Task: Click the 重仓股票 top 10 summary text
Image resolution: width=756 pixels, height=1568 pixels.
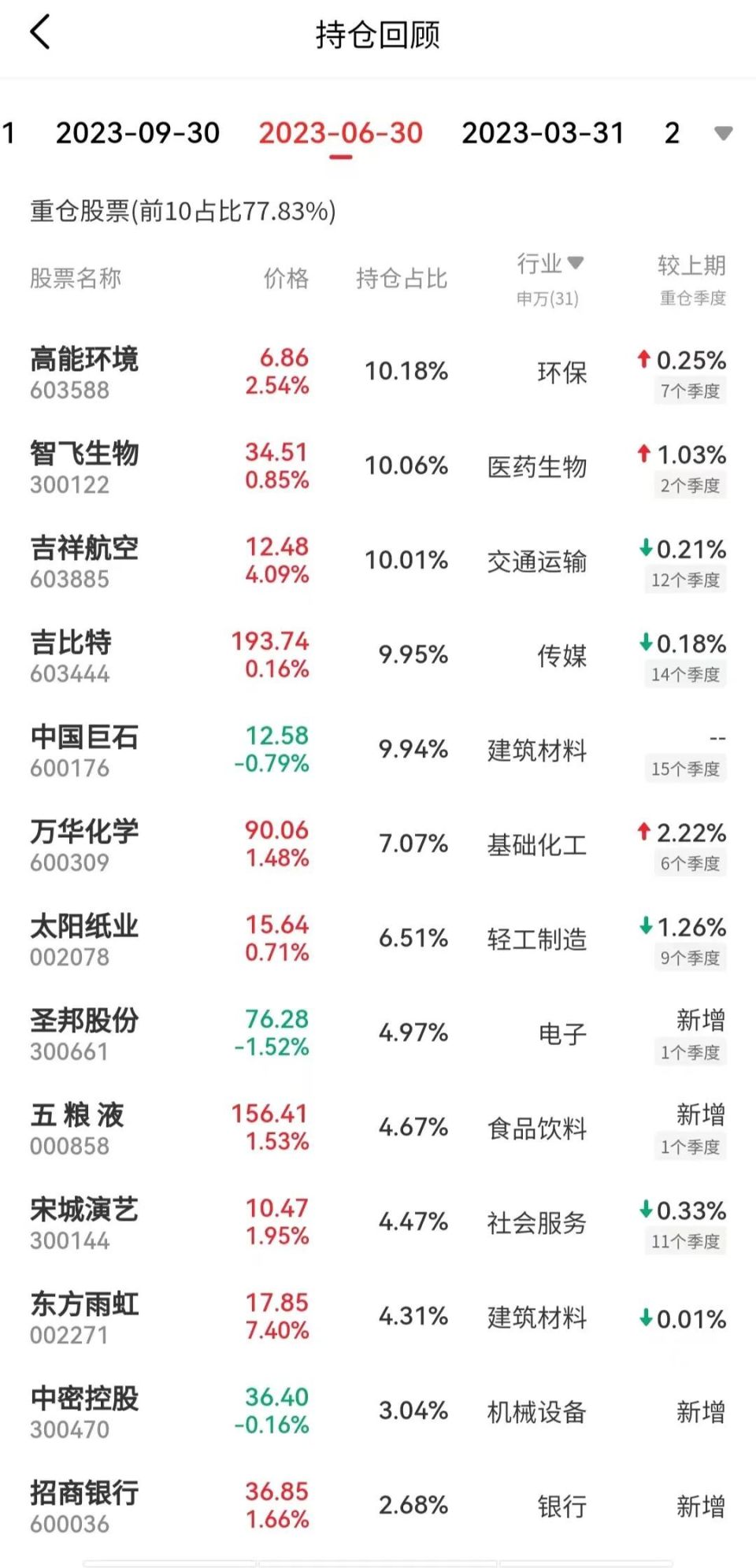Action: point(183,211)
